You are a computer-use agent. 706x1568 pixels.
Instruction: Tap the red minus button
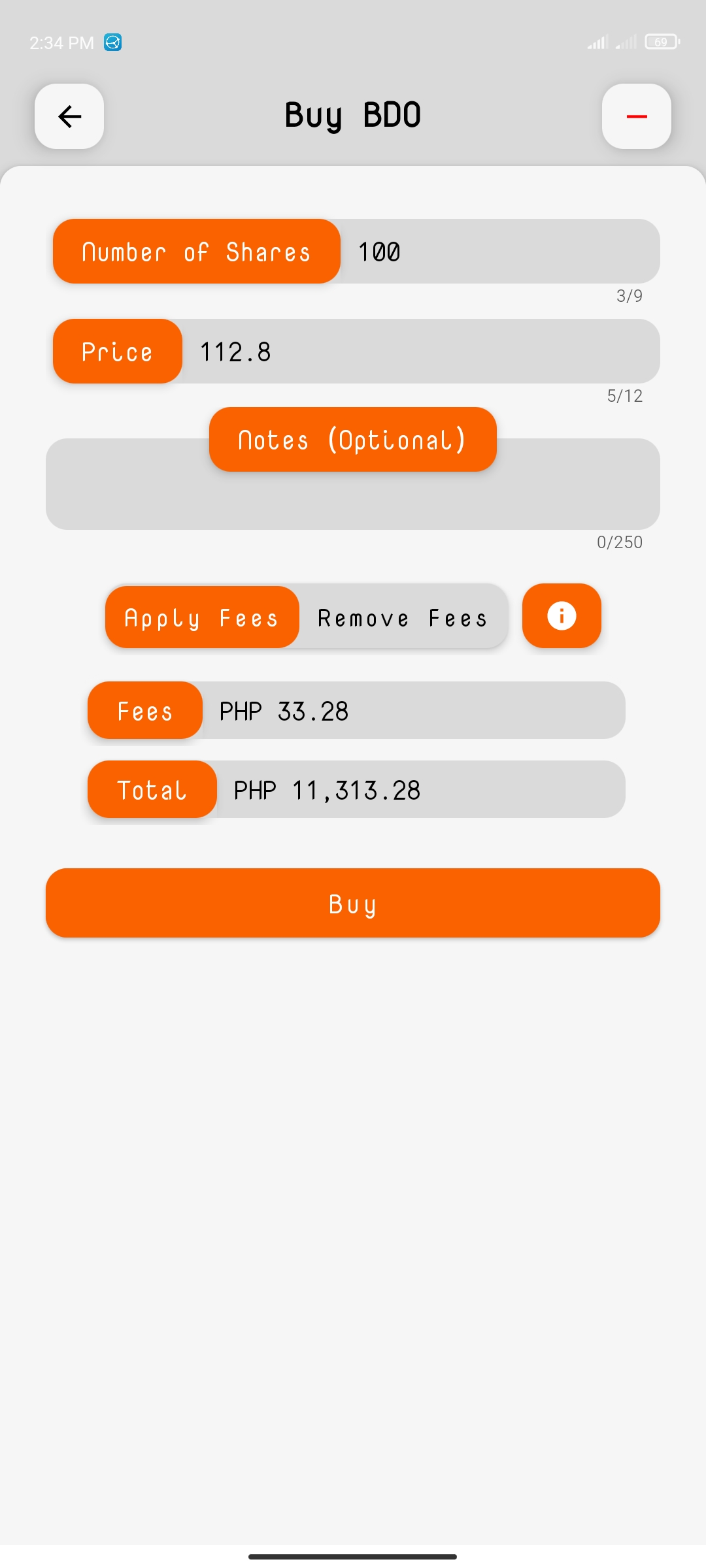coord(636,116)
